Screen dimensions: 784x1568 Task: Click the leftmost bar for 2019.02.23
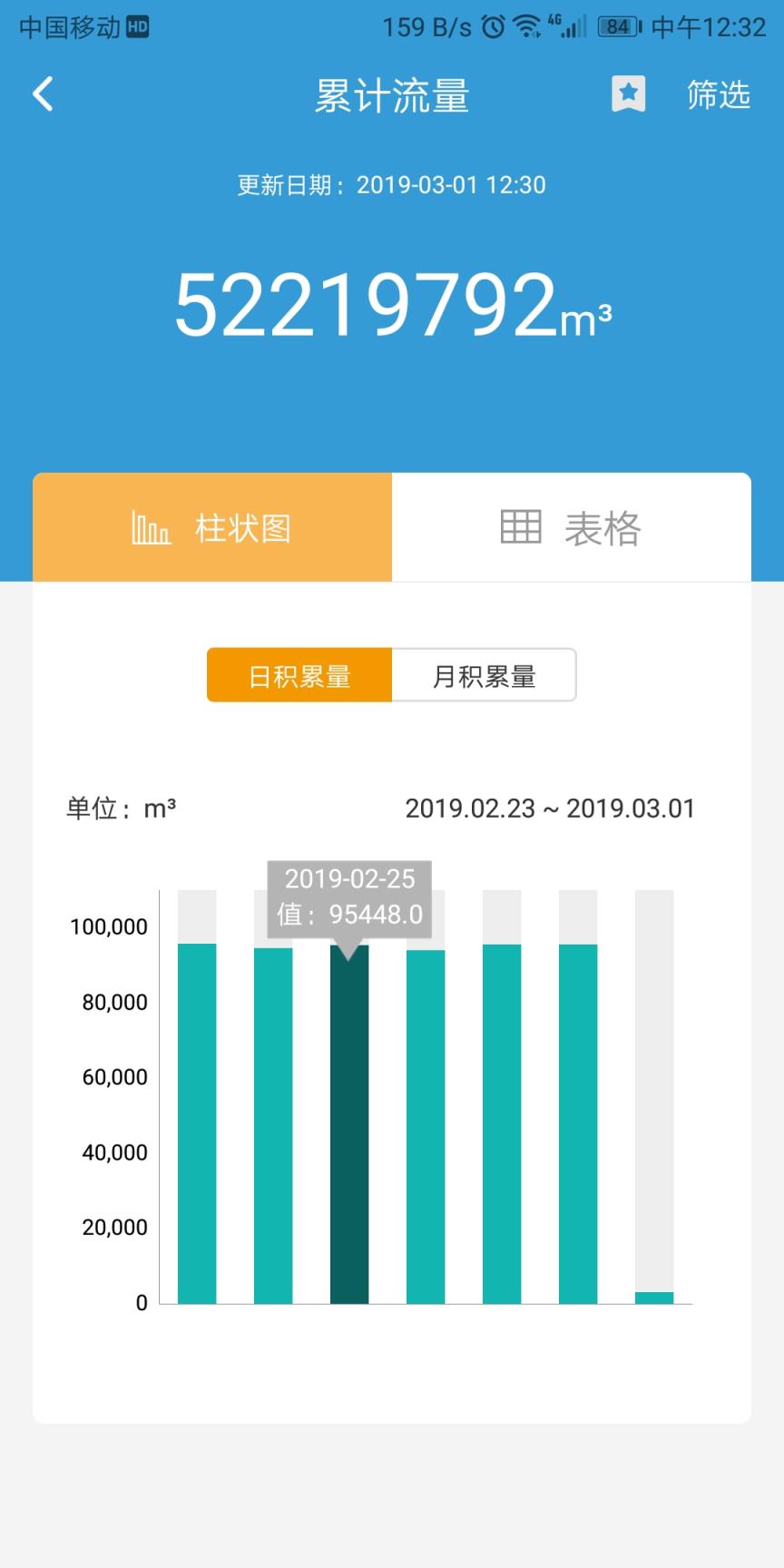[197, 1134]
